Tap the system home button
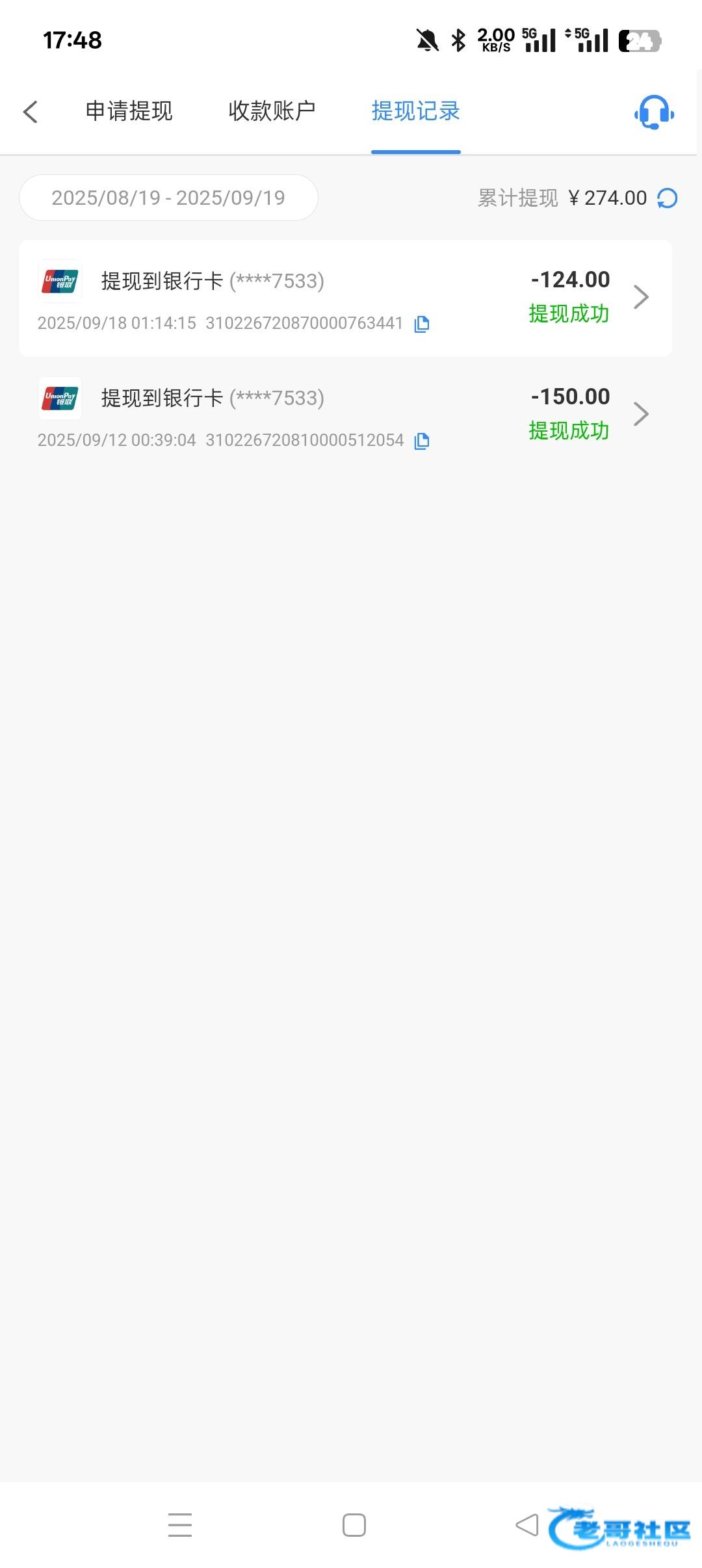This screenshot has height=1568, width=702. 354,1525
